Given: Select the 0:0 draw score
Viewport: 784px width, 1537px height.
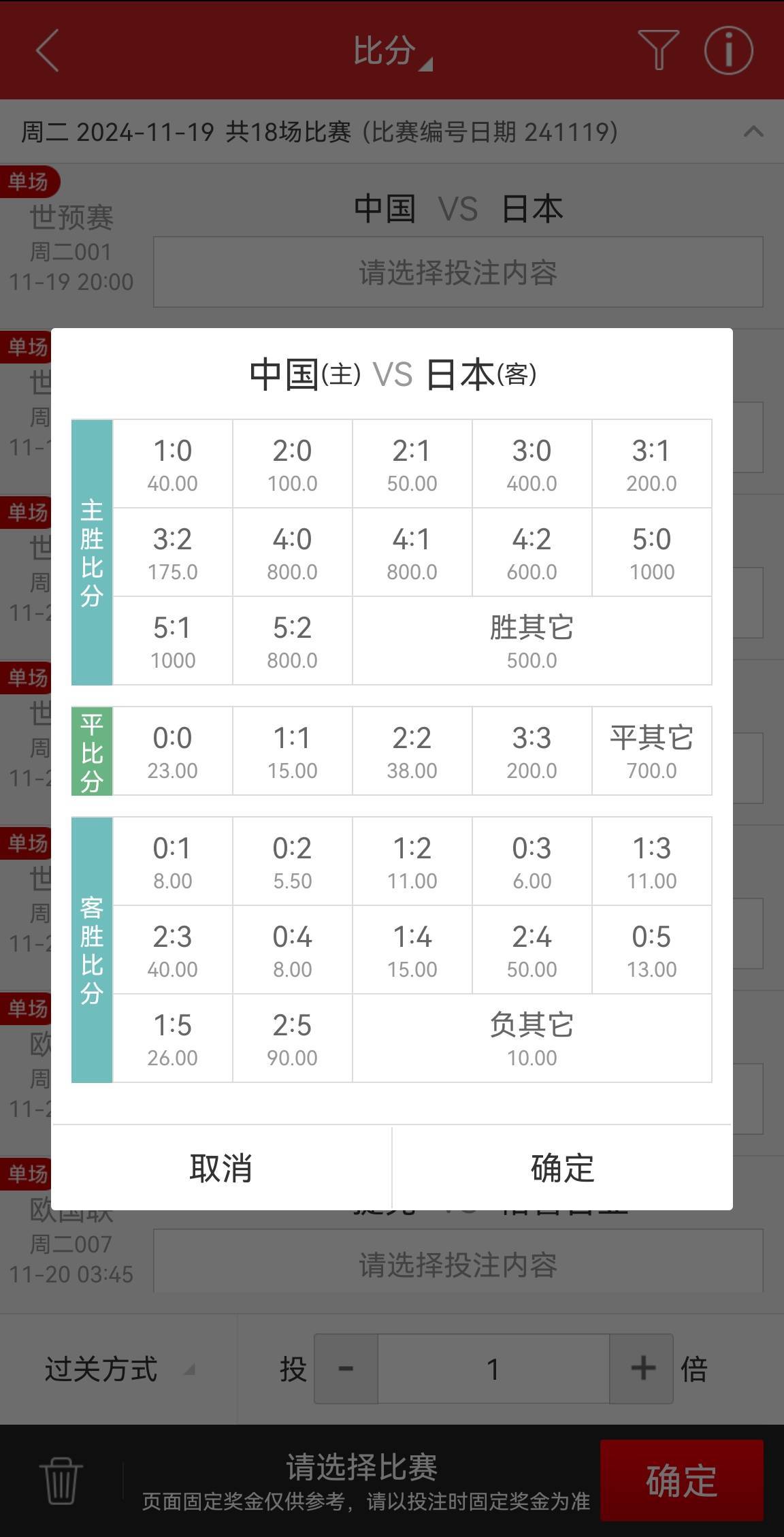Looking at the screenshot, I should [172, 751].
